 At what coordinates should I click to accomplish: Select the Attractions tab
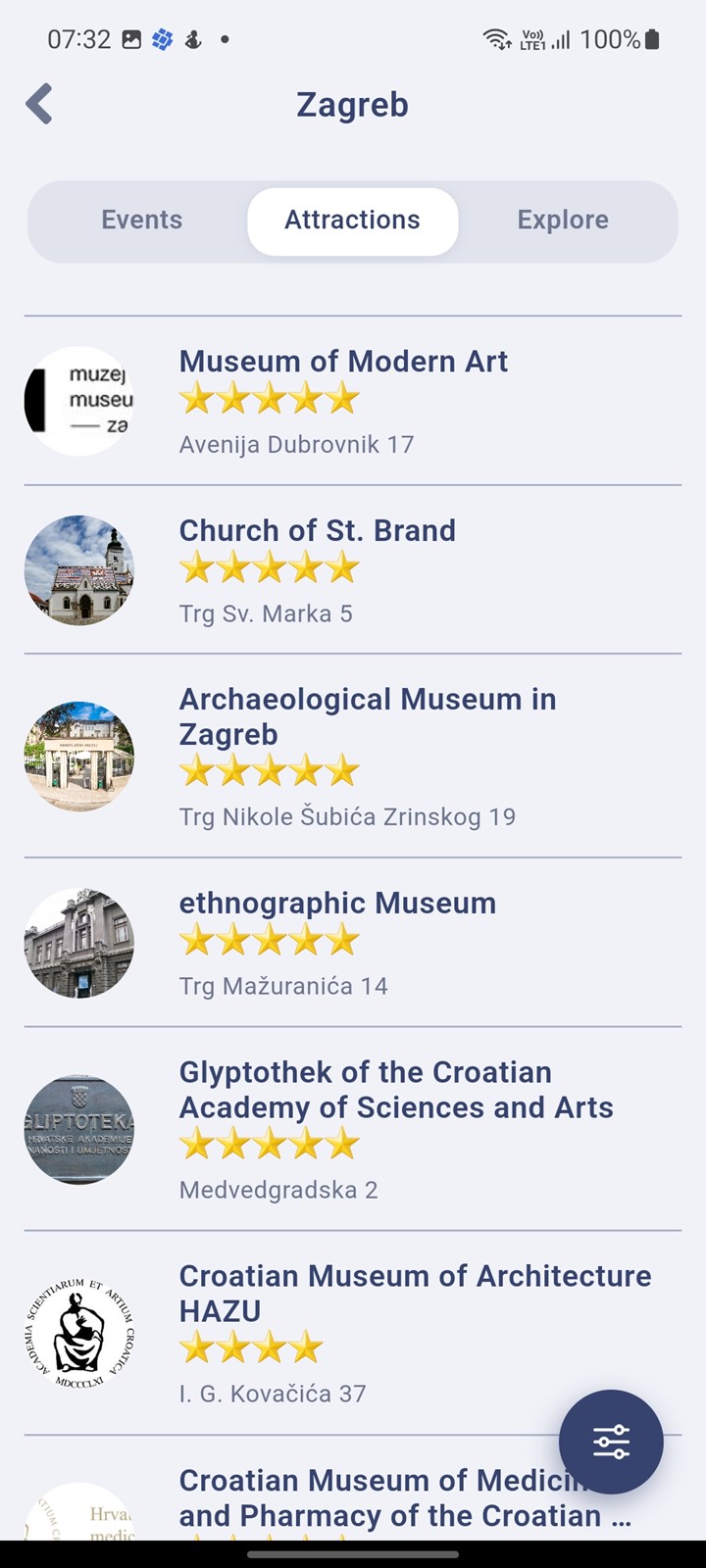tap(352, 221)
